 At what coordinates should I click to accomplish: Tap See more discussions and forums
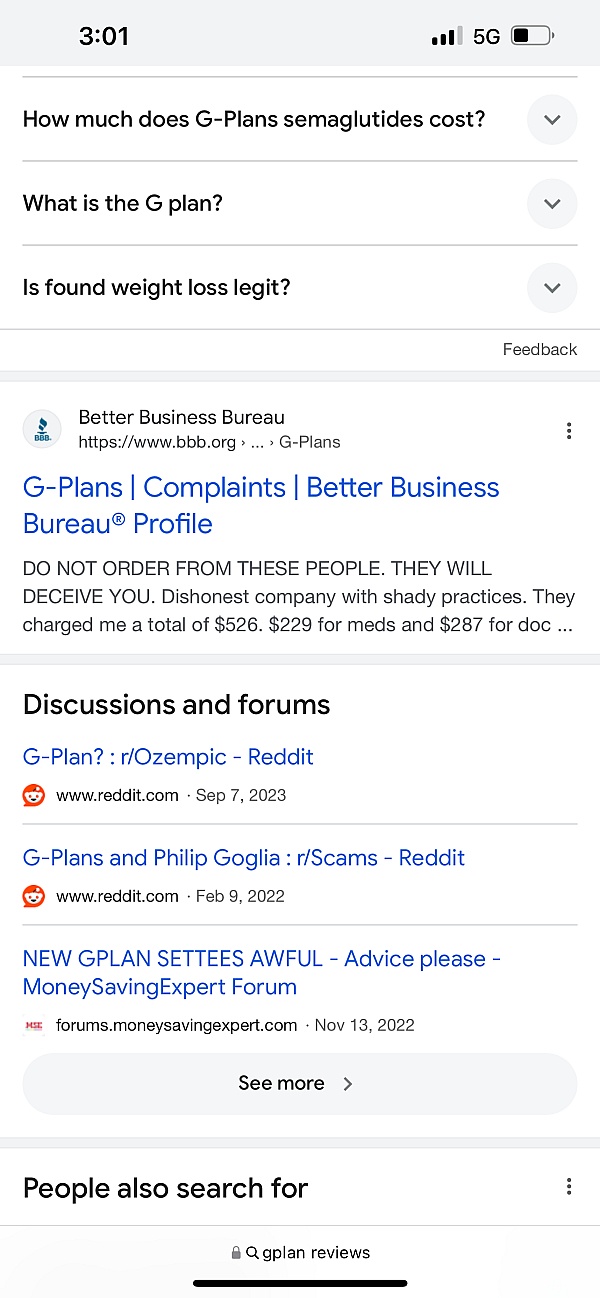pos(300,1084)
